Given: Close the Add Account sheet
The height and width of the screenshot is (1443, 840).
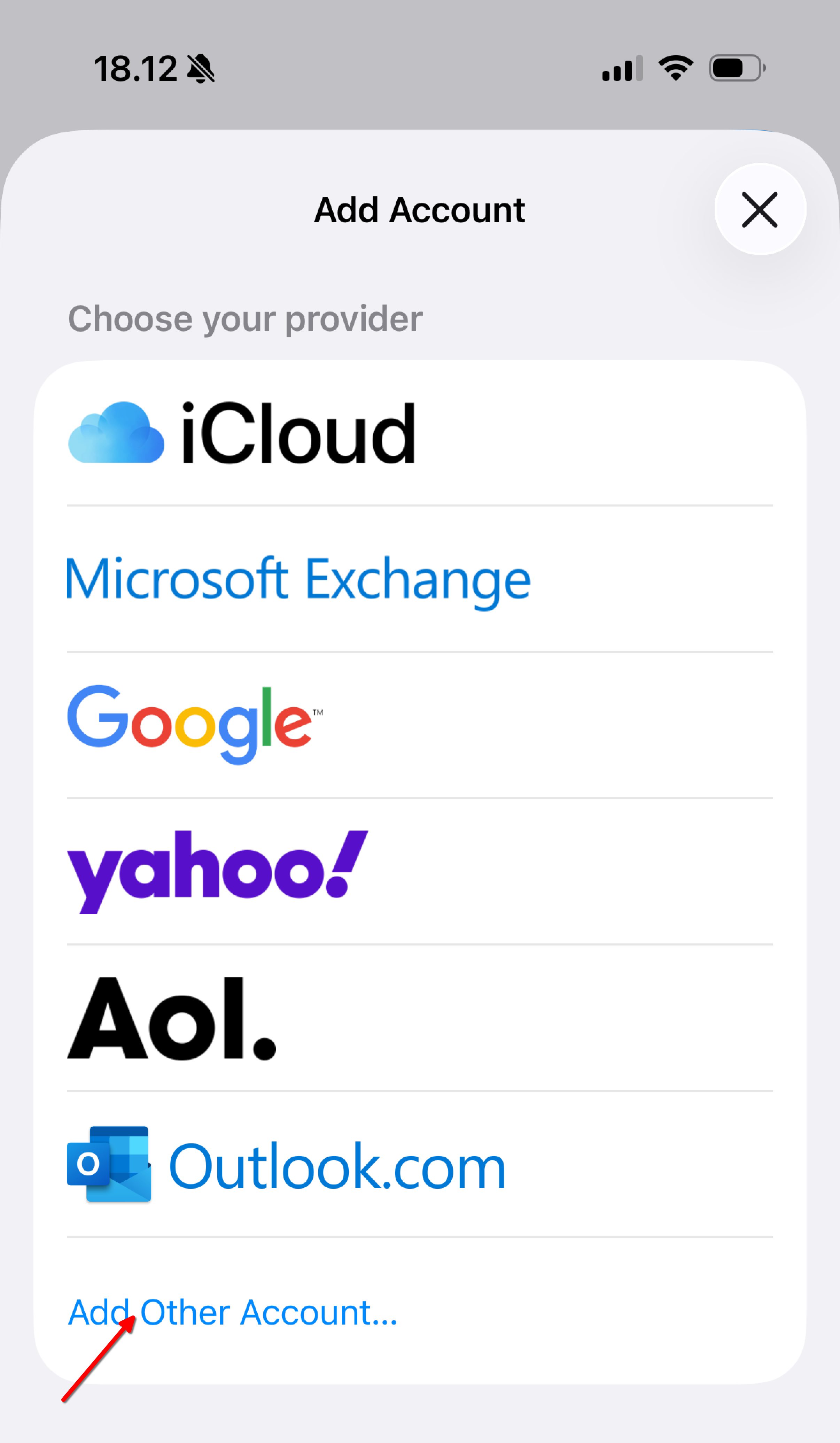Looking at the screenshot, I should pos(759,210).
